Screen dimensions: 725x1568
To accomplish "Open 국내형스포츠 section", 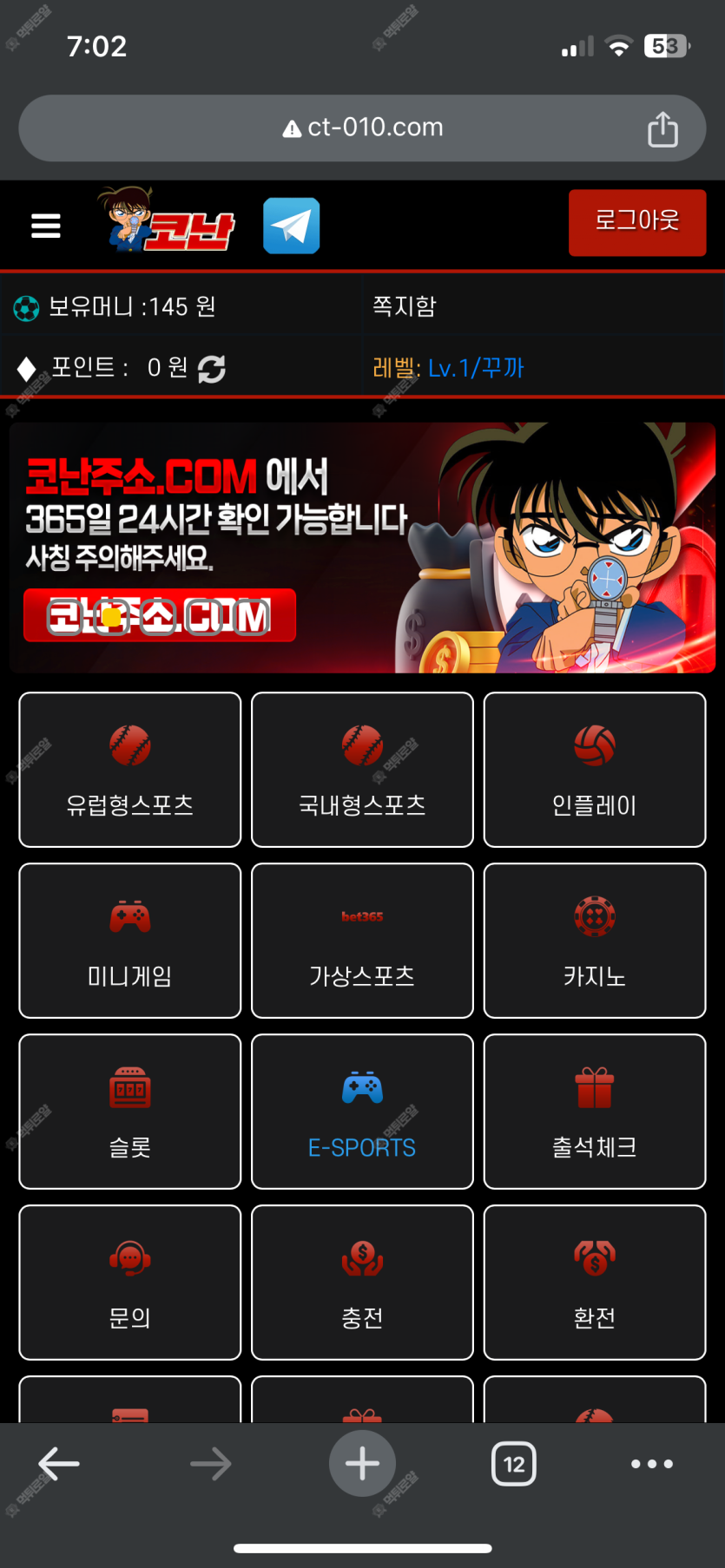I will click(x=362, y=770).
